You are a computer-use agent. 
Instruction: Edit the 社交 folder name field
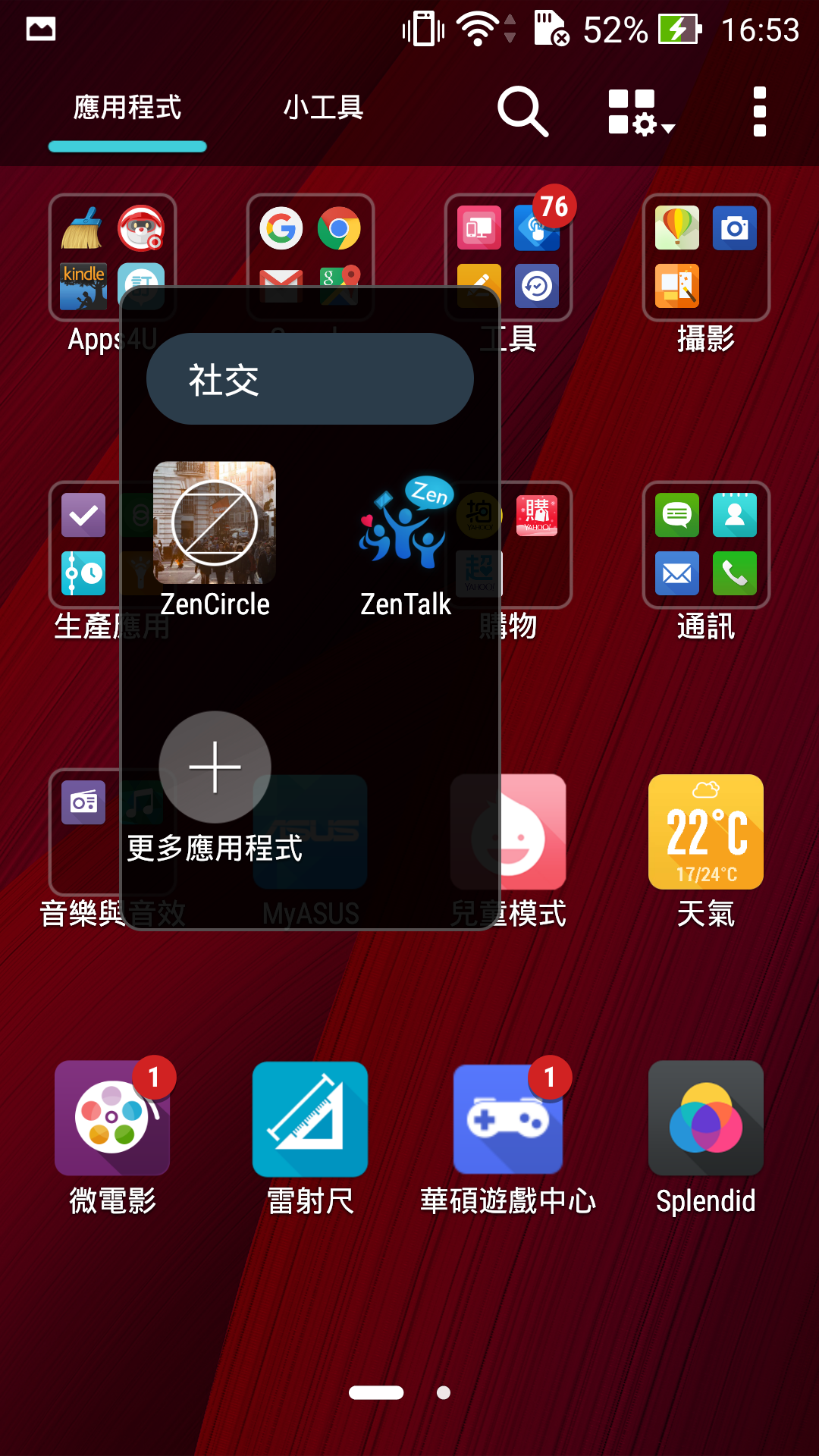pyautogui.click(x=309, y=379)
